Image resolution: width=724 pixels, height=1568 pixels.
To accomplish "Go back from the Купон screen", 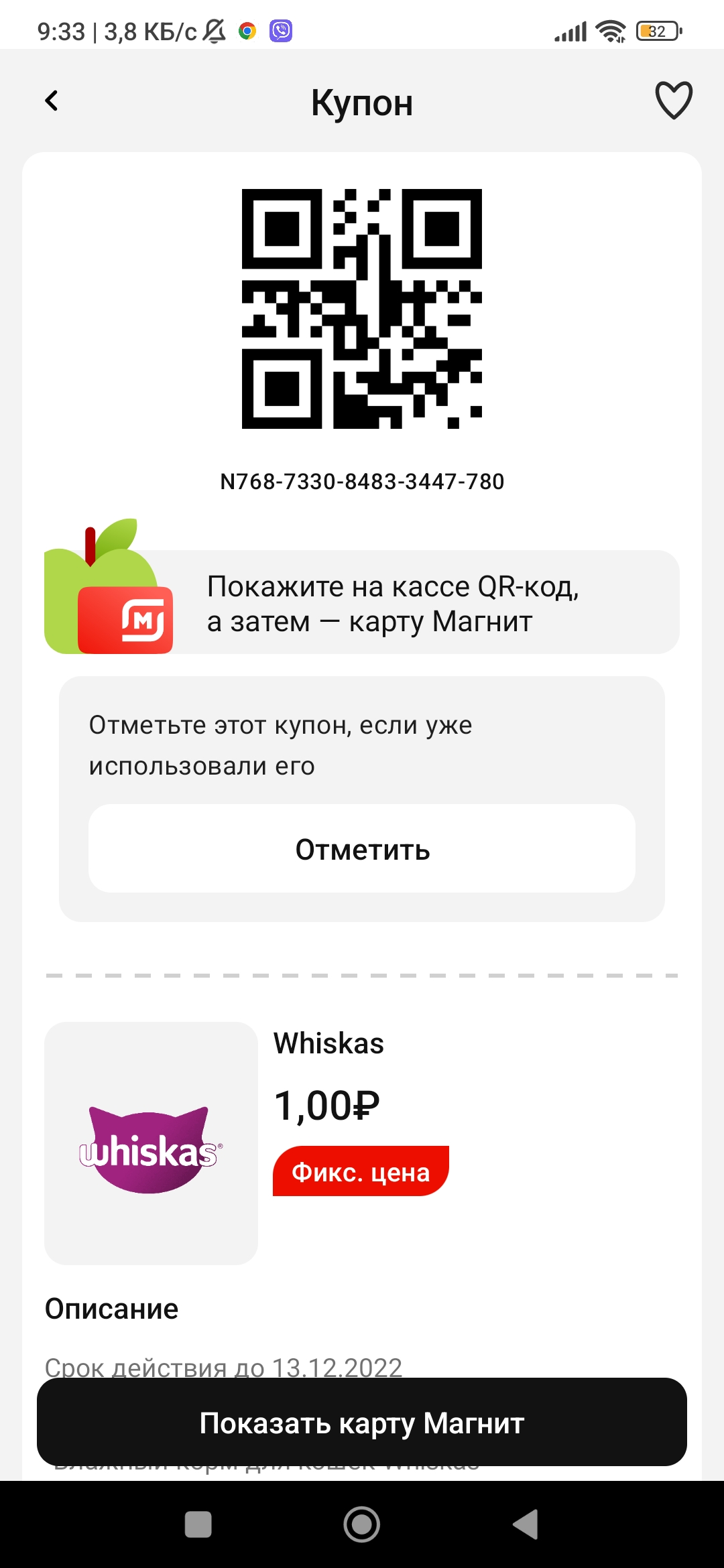I will coord(52,101).
